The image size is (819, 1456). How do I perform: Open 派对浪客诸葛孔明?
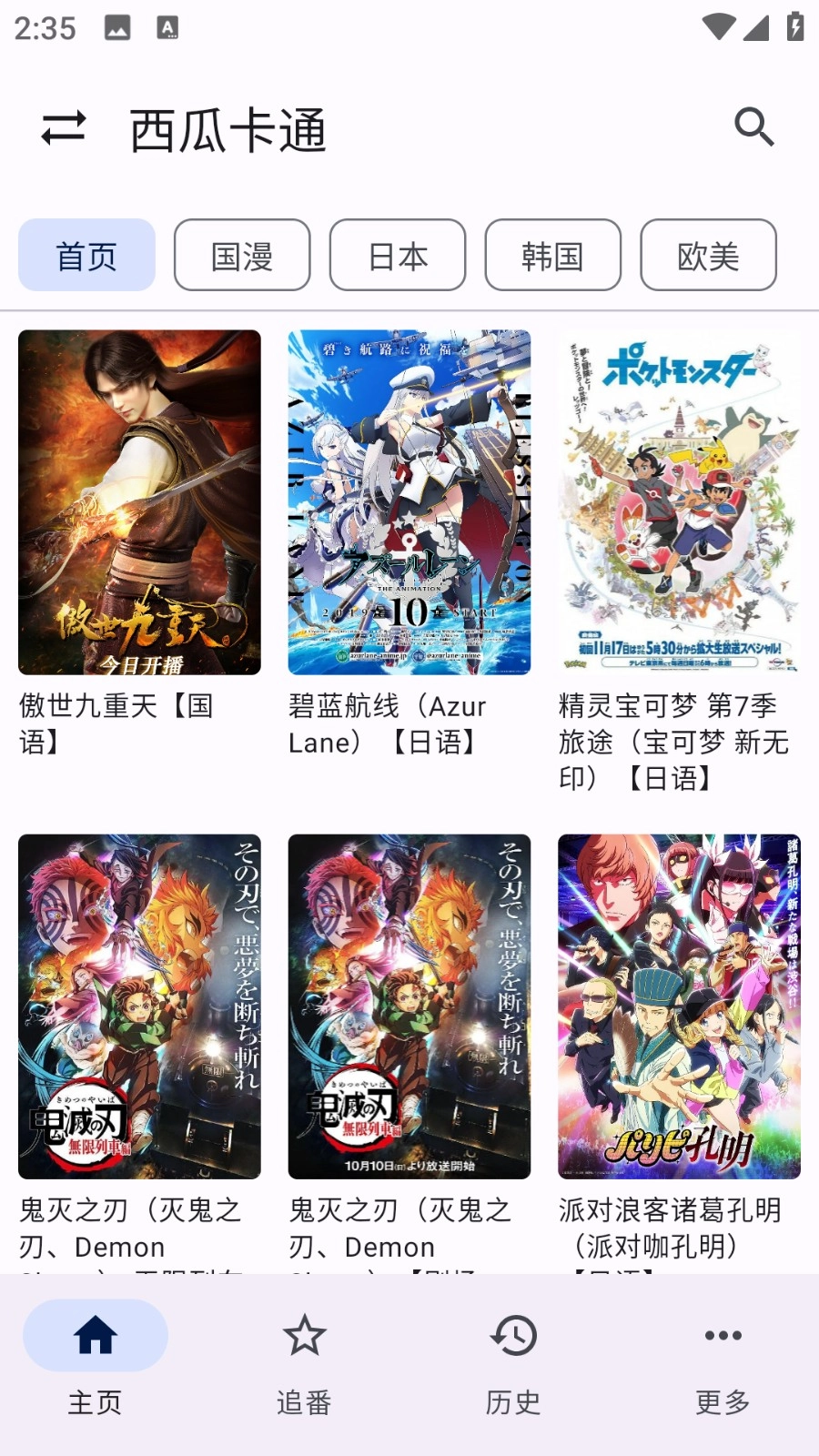click(679, 1006)
